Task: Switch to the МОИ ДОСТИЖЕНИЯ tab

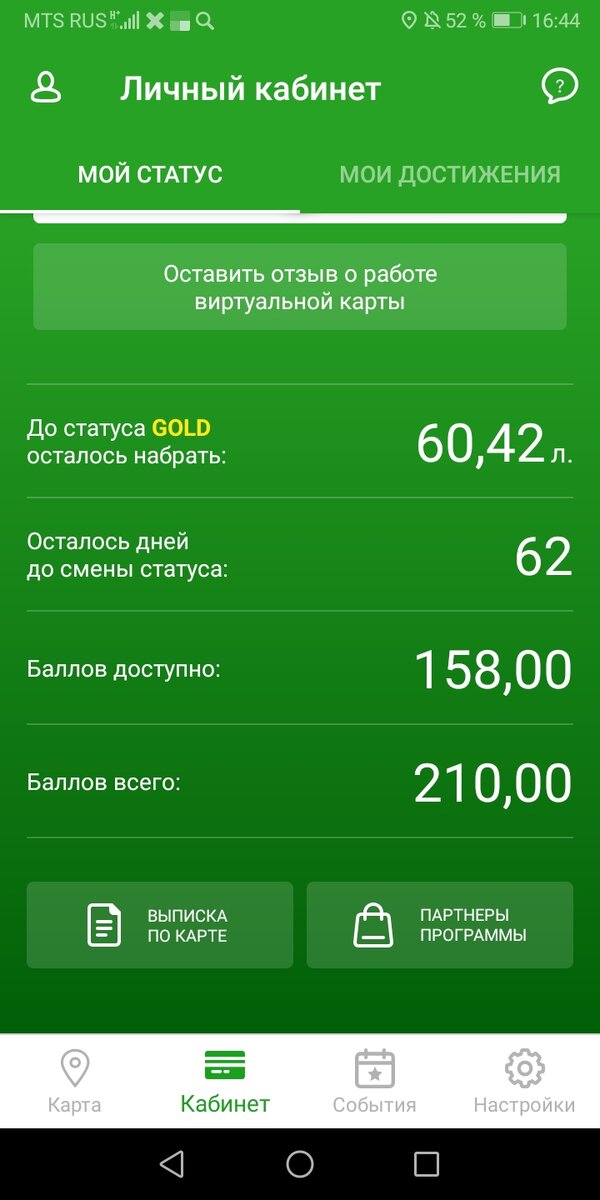Action: [449, 174]
